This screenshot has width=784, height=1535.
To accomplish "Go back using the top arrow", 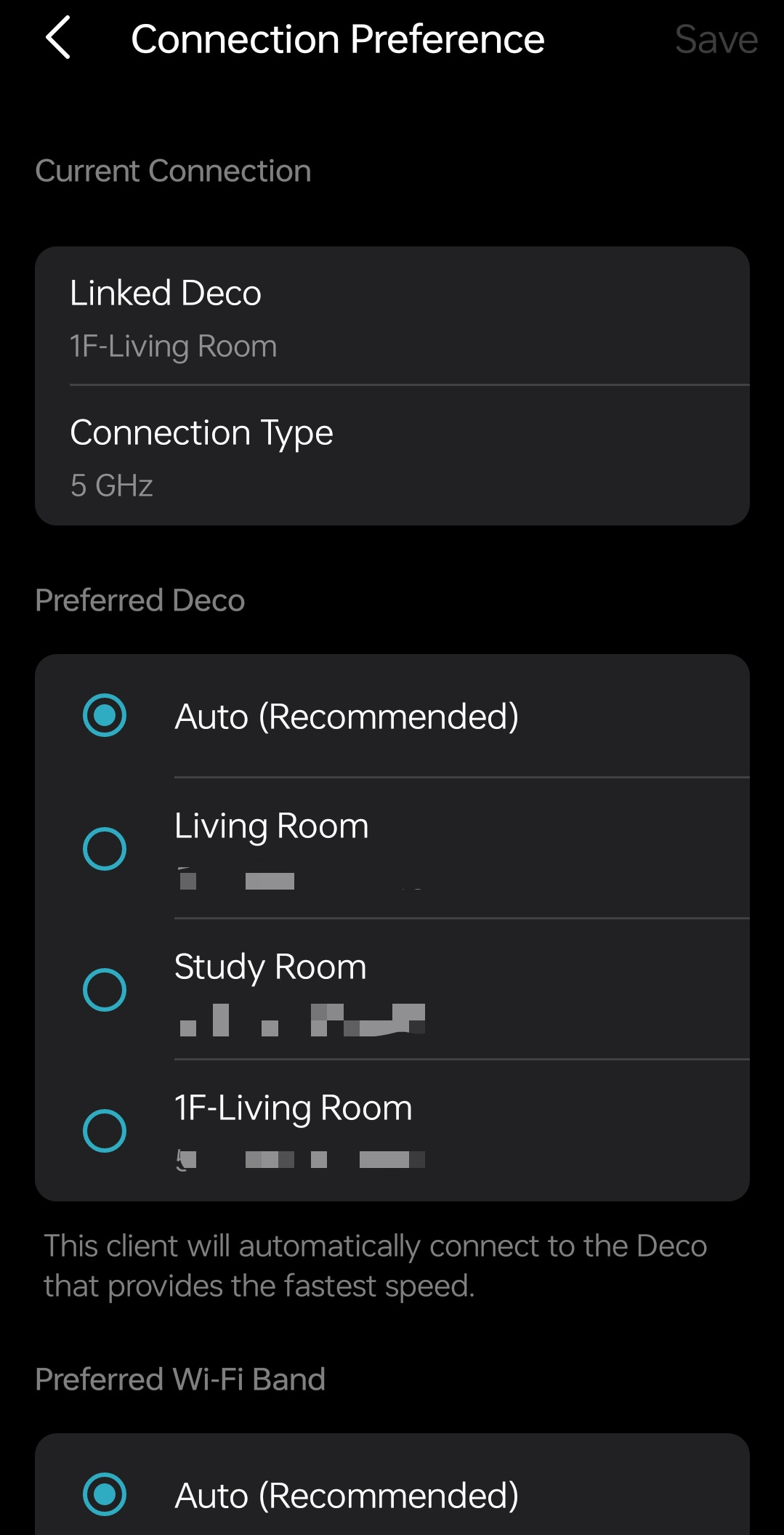I will [x=58, y=38].
